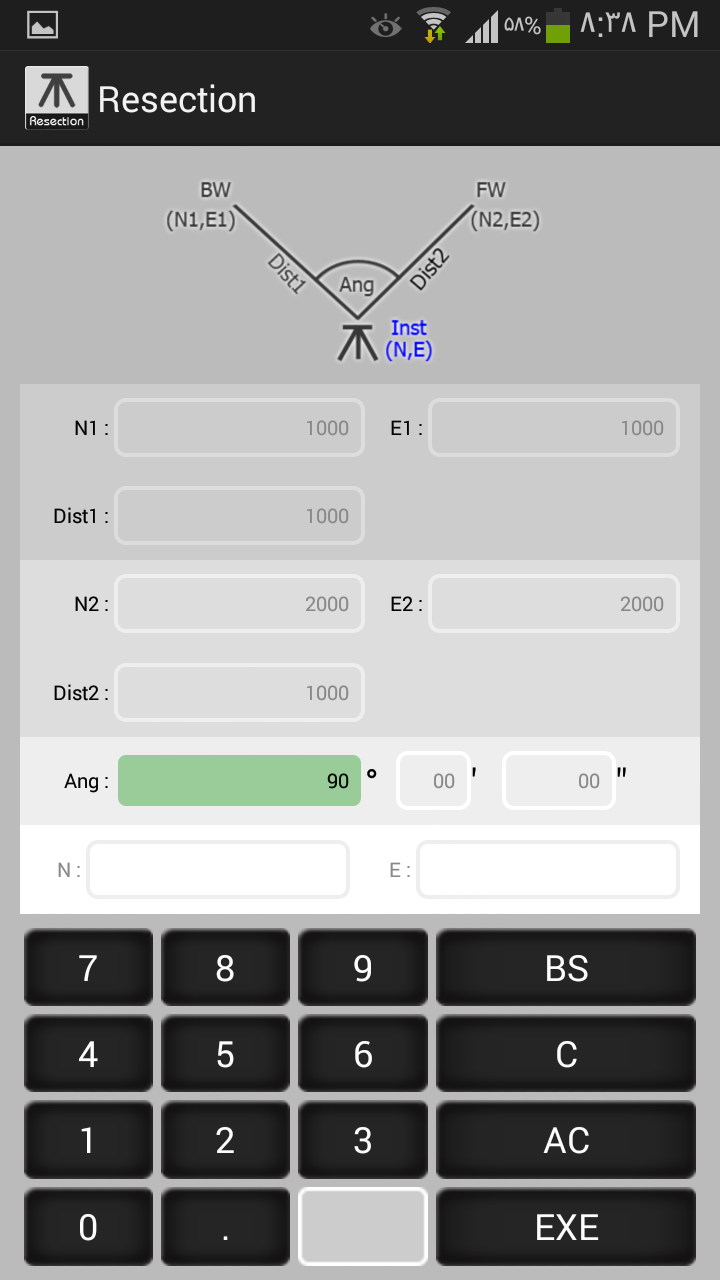Enter digit 9 on keypad
Screen dimensions: 720x1280
[x=363, y=968]
